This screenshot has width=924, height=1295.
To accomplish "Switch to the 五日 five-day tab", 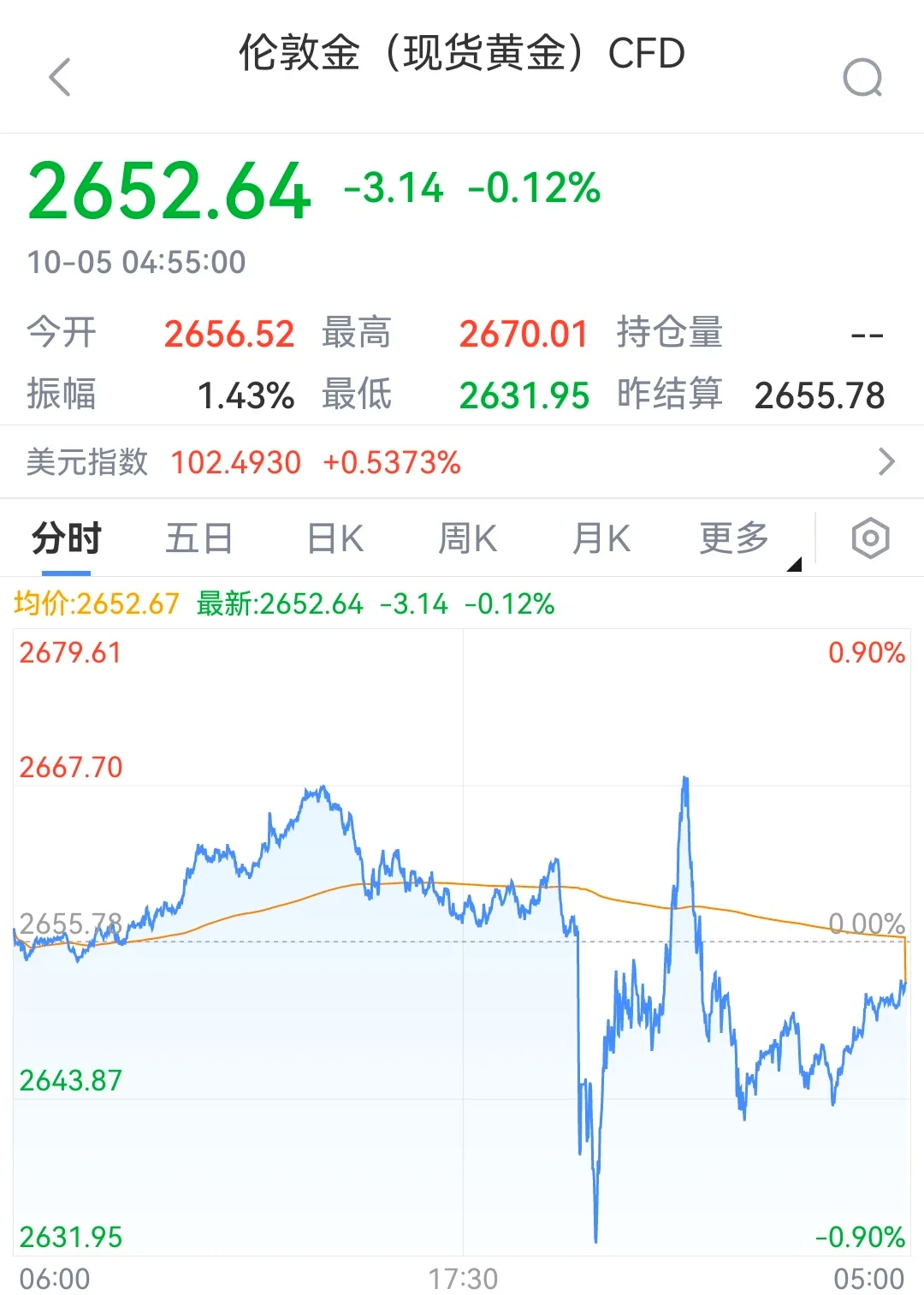I will (198, 538).
